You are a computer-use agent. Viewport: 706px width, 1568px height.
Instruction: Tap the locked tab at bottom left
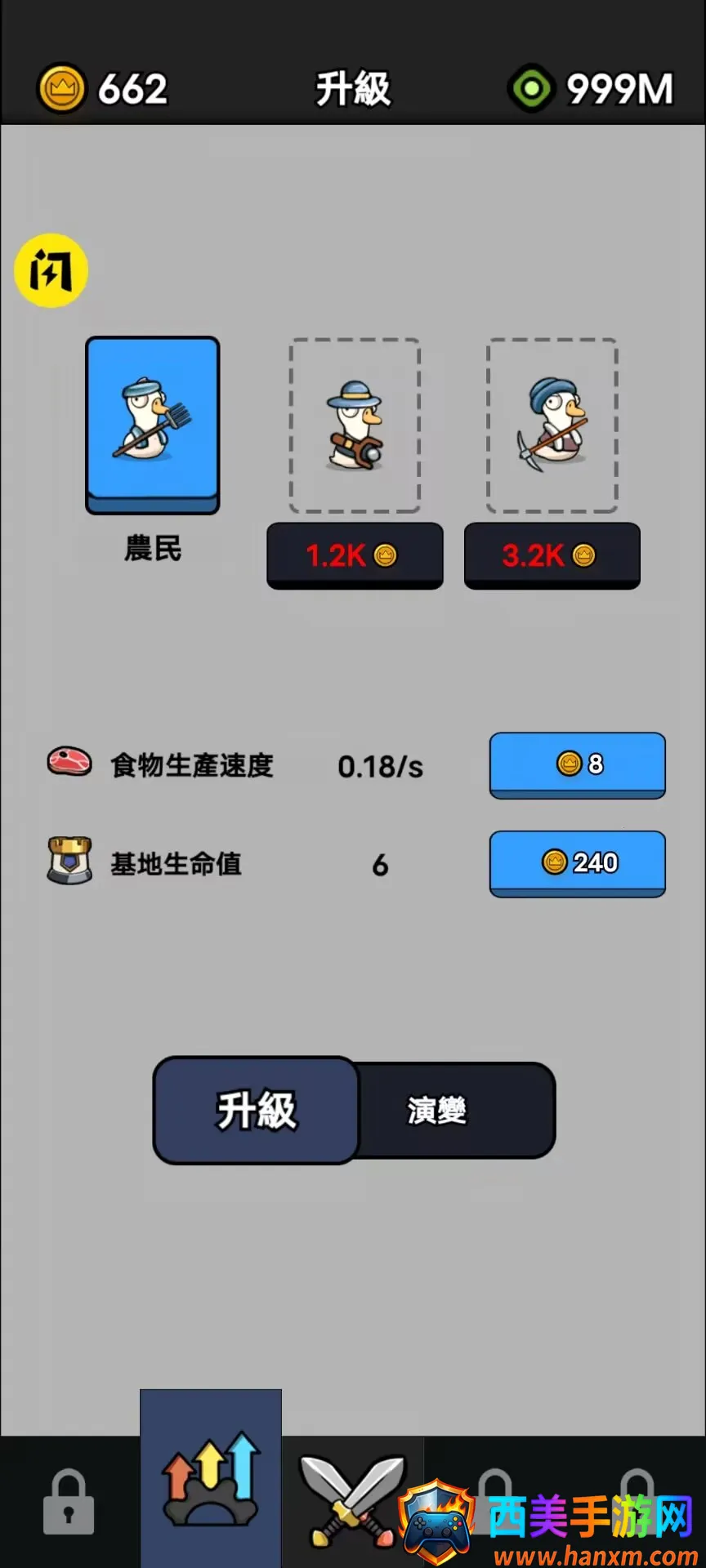(x=69, y=1501)
